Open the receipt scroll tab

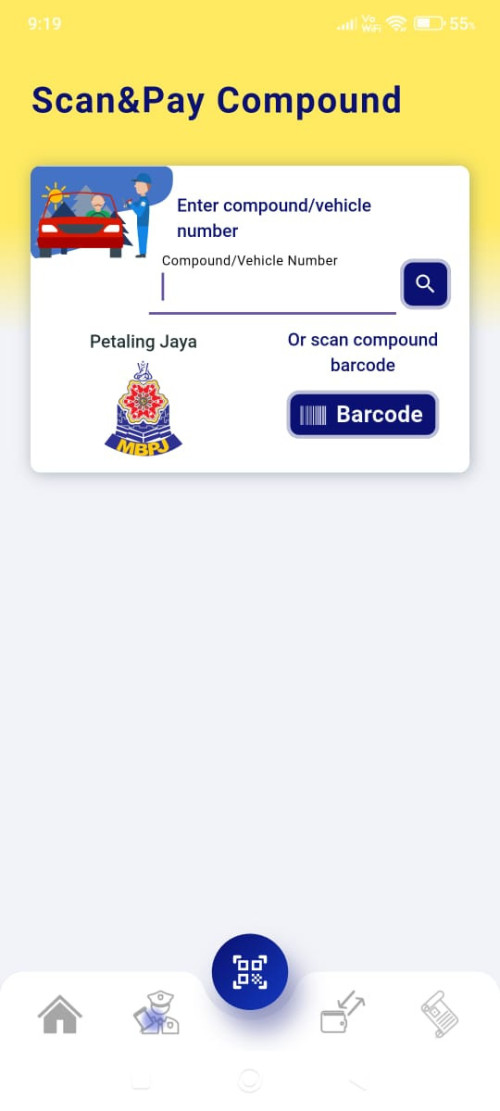coord(440,1014)
